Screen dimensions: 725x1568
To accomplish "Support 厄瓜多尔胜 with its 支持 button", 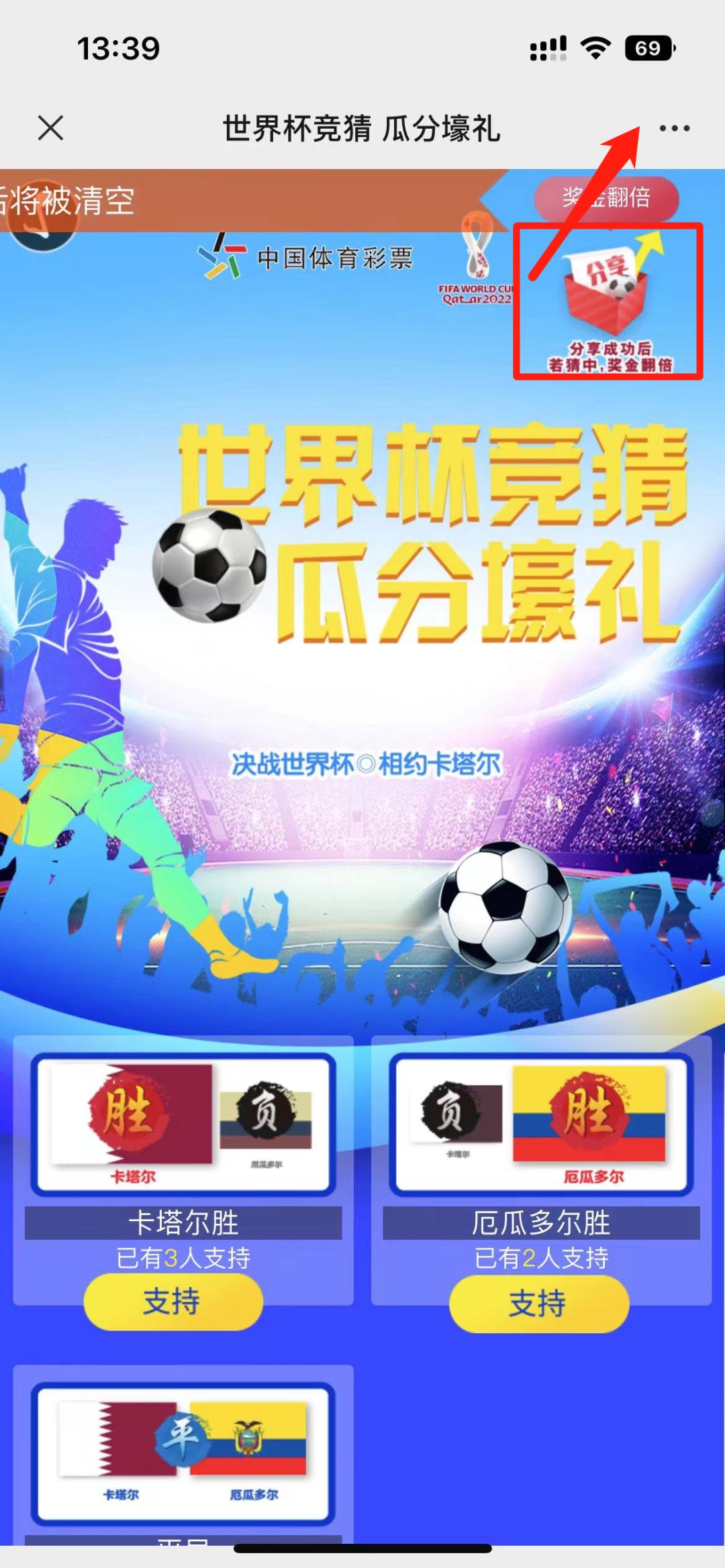I will click(539, 1304).
